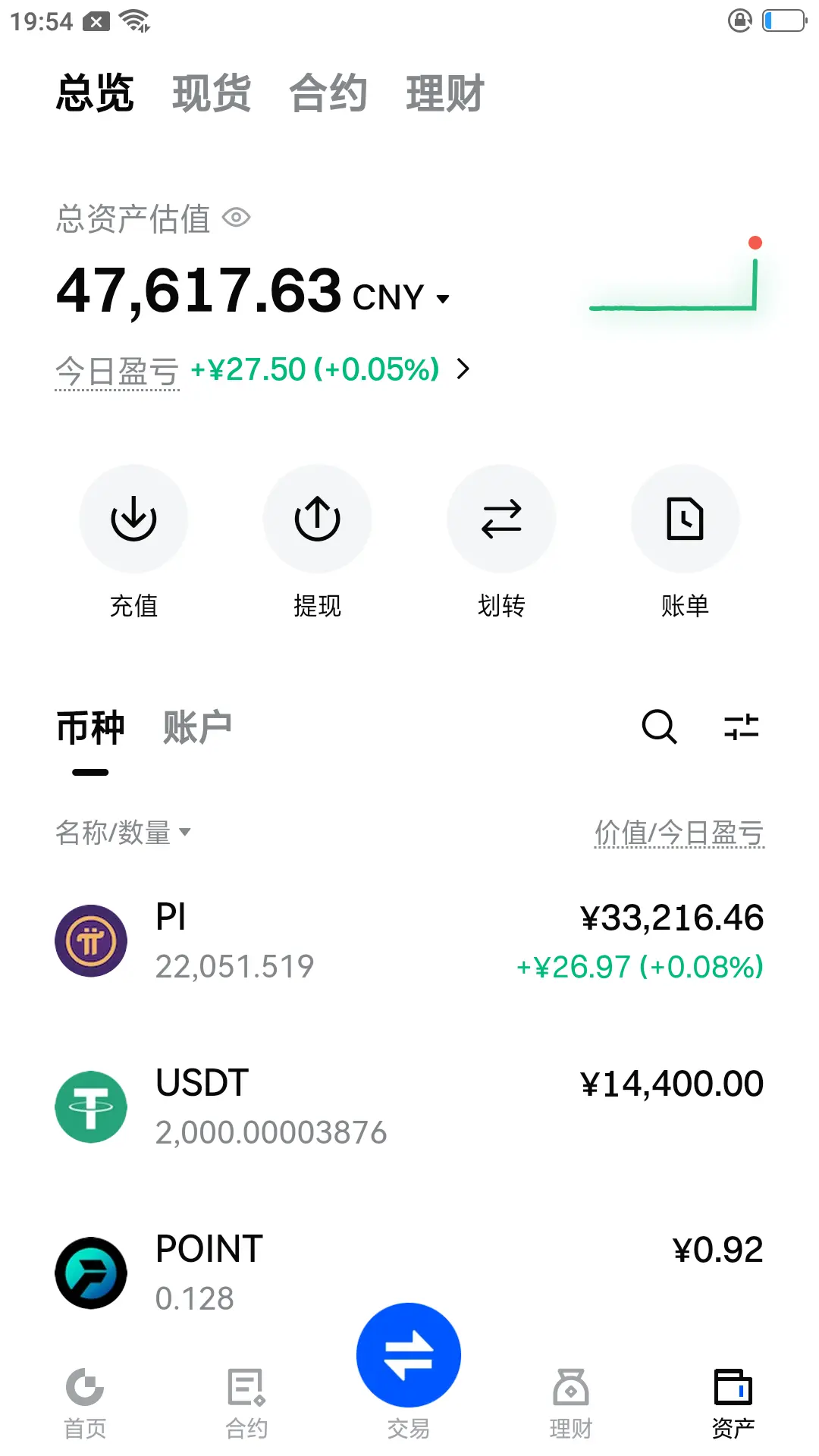Expand the 名称/数量 sort dropdown

[123, 833]
